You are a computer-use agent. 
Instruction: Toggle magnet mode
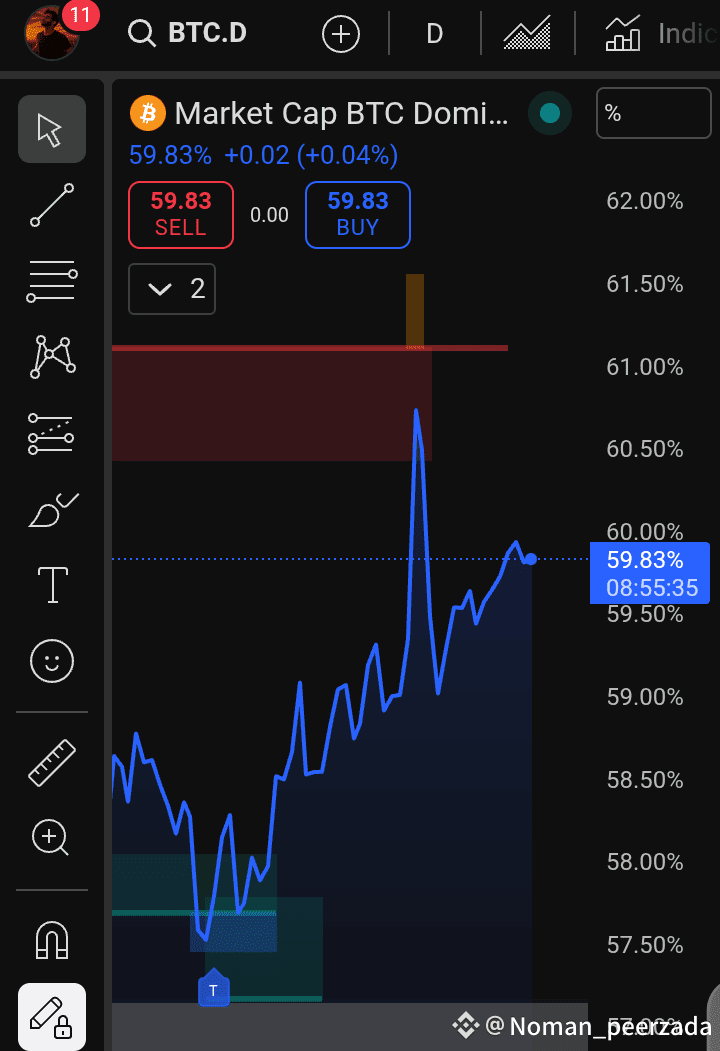click(52, 940)
